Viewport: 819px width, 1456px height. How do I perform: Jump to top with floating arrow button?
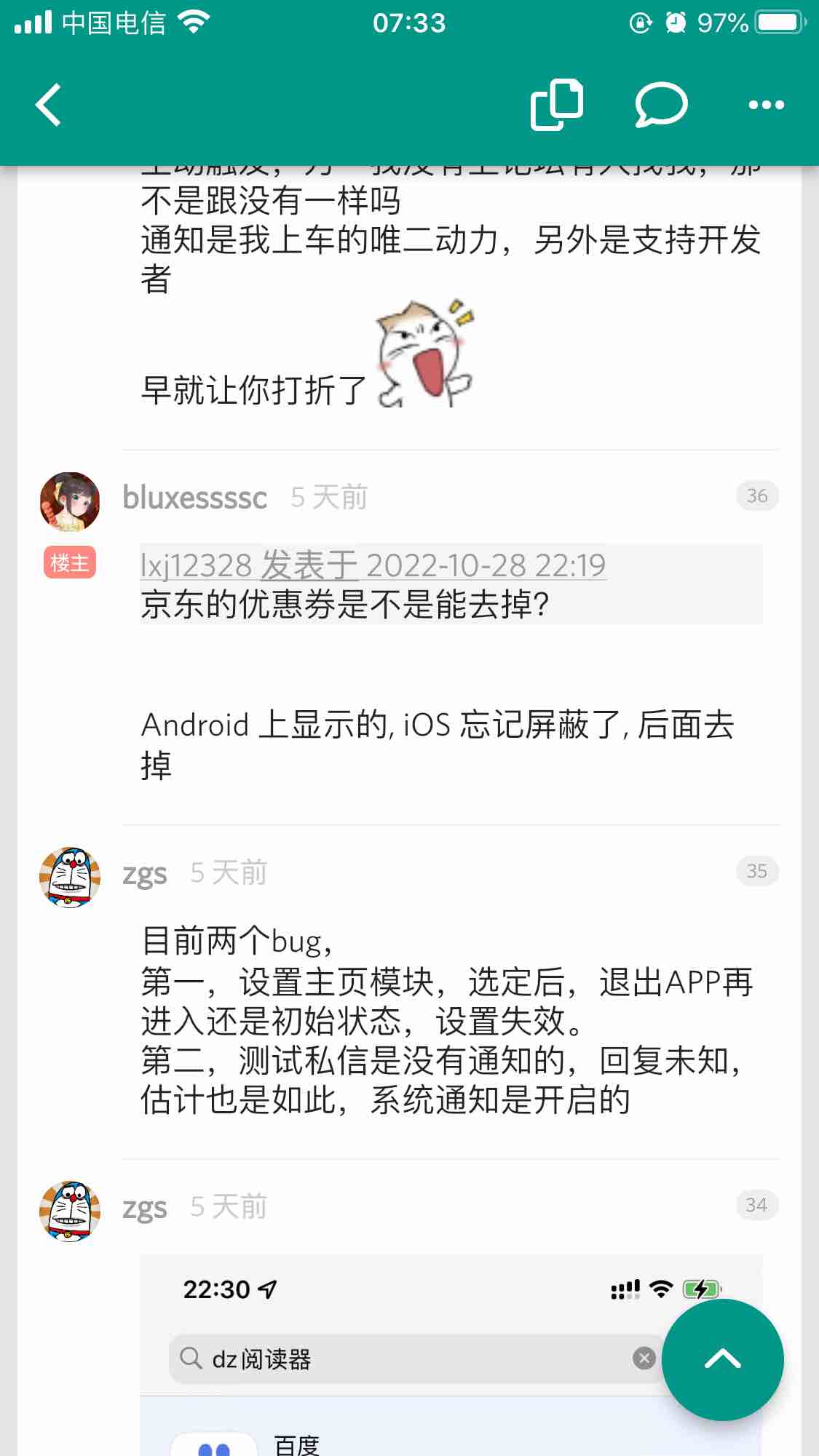722,1359
